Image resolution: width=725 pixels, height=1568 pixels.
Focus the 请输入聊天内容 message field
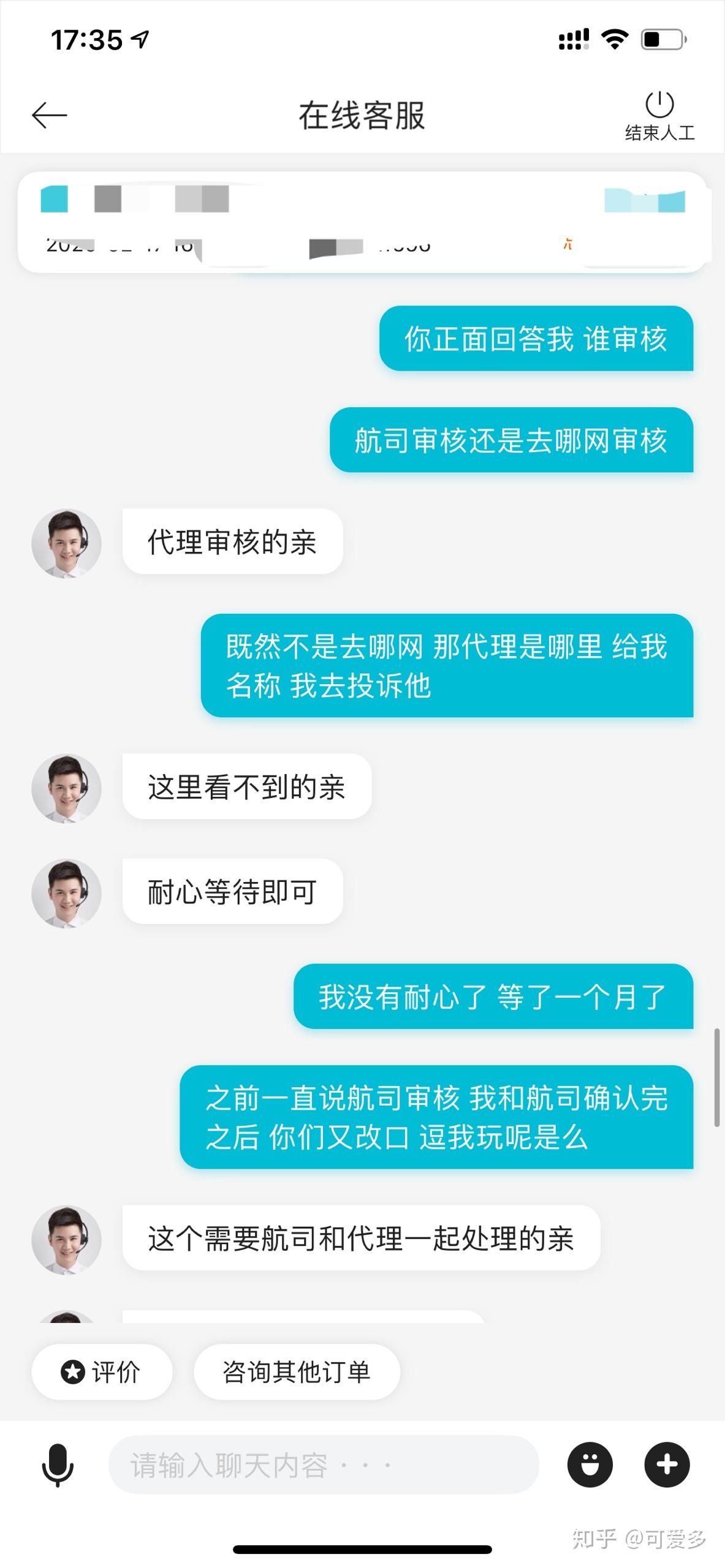323,1465
